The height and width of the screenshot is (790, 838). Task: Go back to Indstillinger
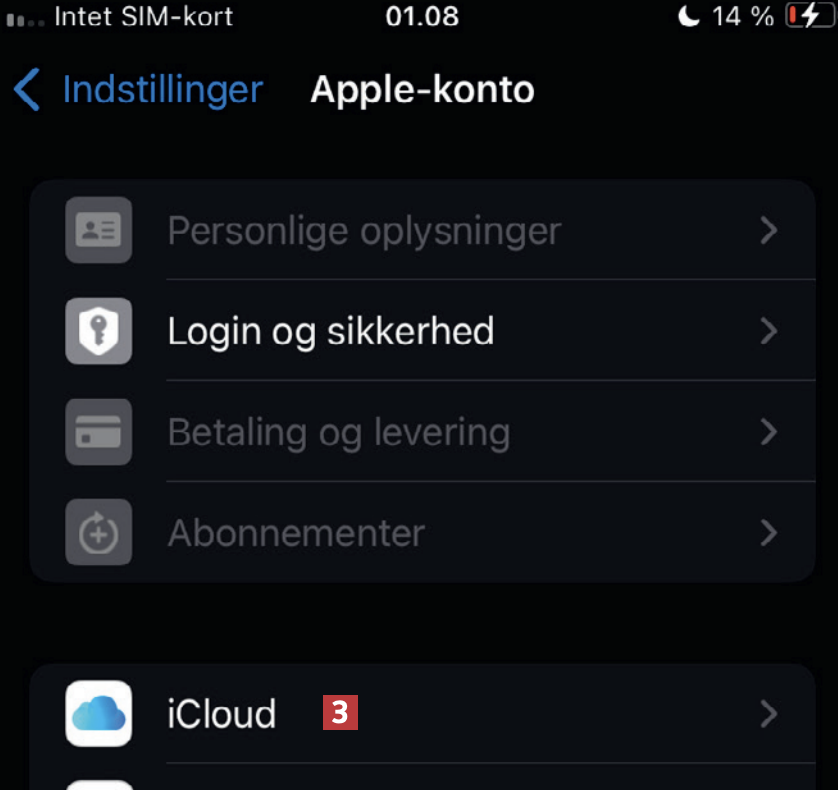point(139,90)
